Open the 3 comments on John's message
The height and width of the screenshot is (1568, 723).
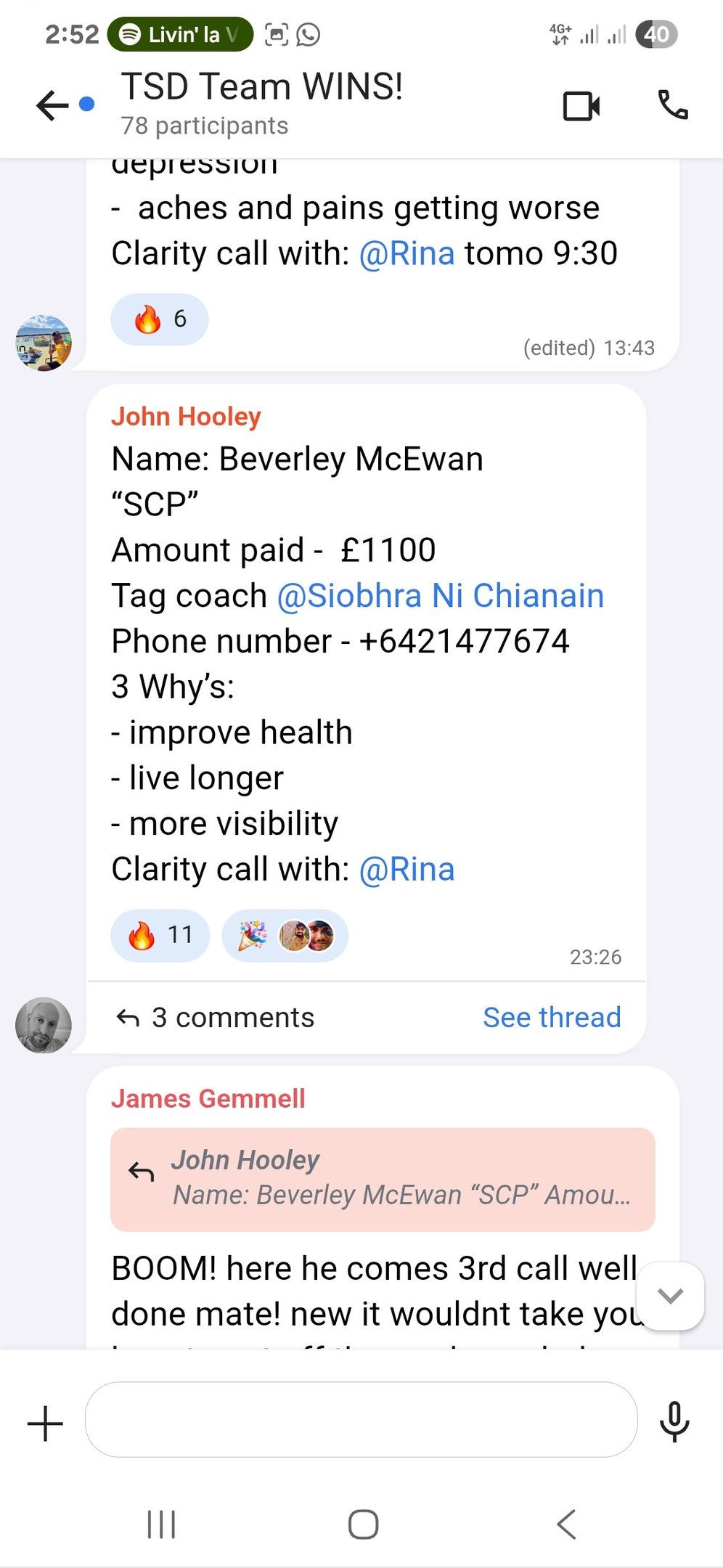click(216, 1018)
